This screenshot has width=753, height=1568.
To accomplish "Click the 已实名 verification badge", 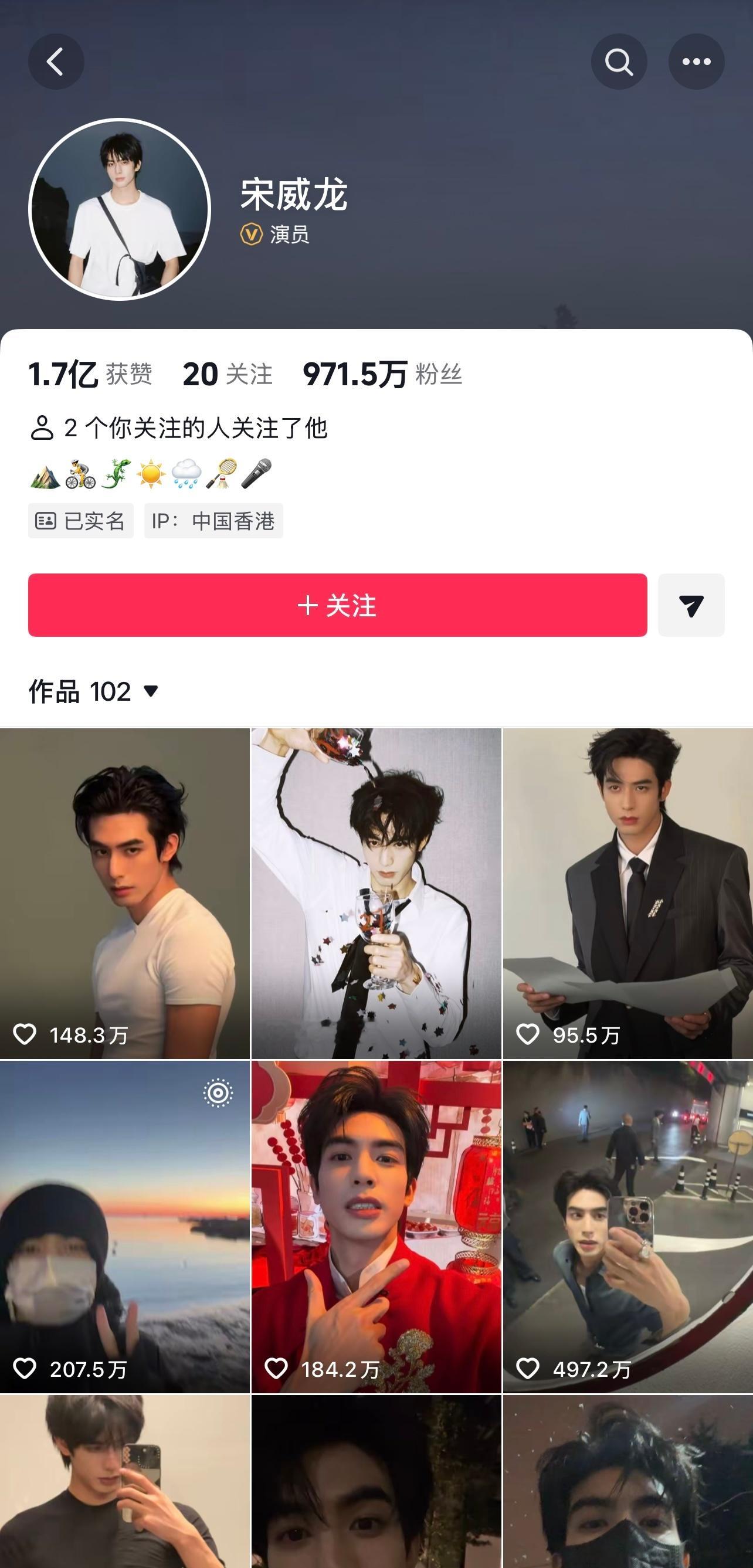I will click(81, 521).
